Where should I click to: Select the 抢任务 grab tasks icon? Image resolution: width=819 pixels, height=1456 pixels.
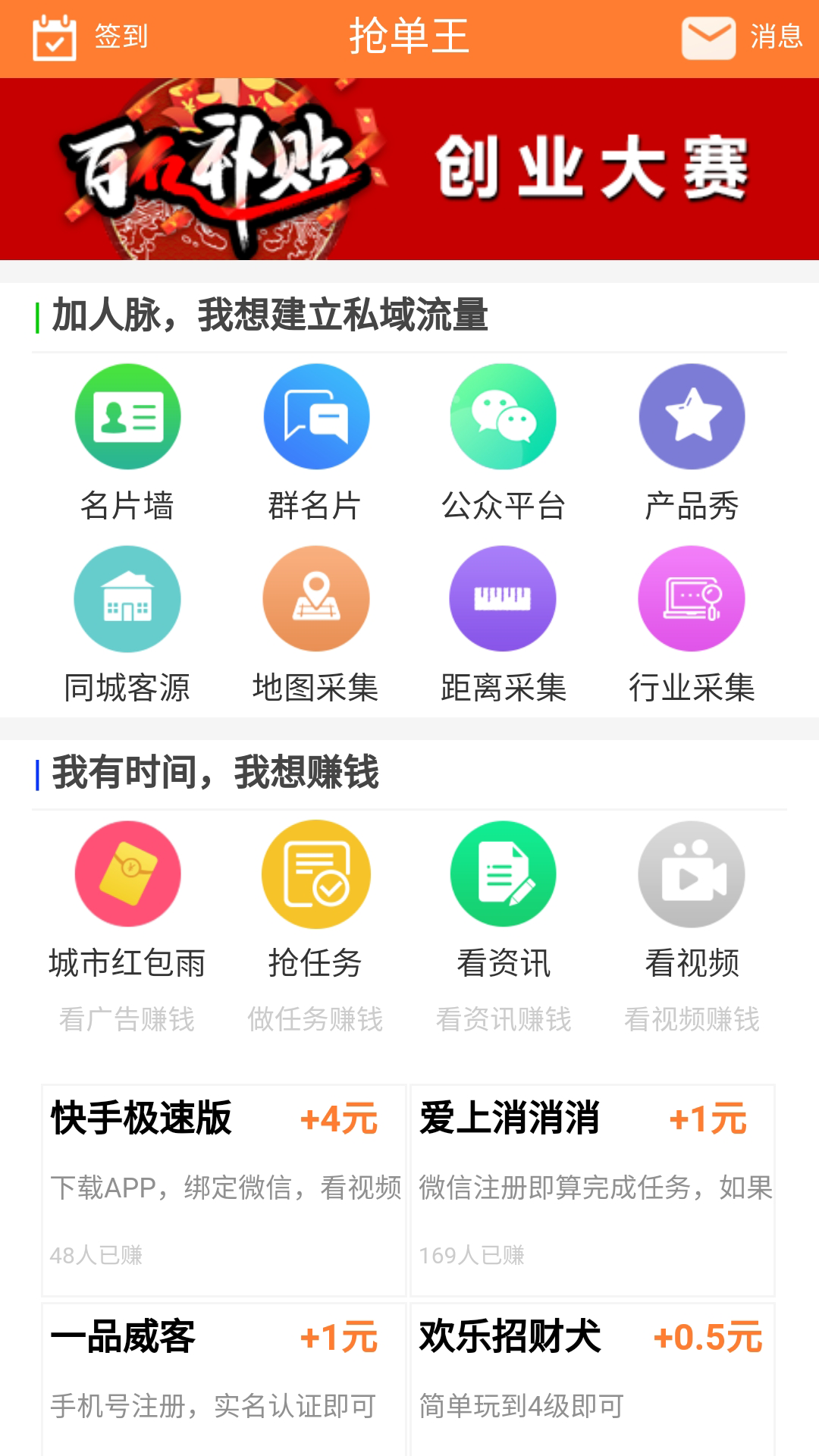pyautogui.click(x=315, y=874)
